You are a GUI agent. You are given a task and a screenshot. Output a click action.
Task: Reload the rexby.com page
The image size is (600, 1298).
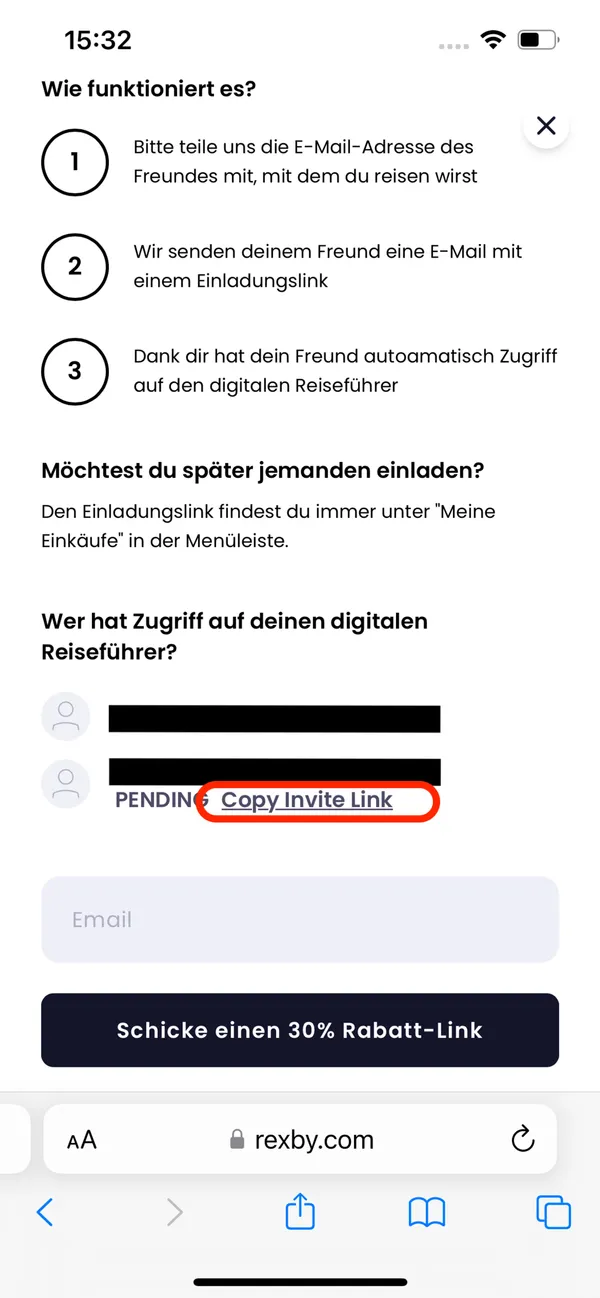pyautogui.click(x=522, y=1139)
